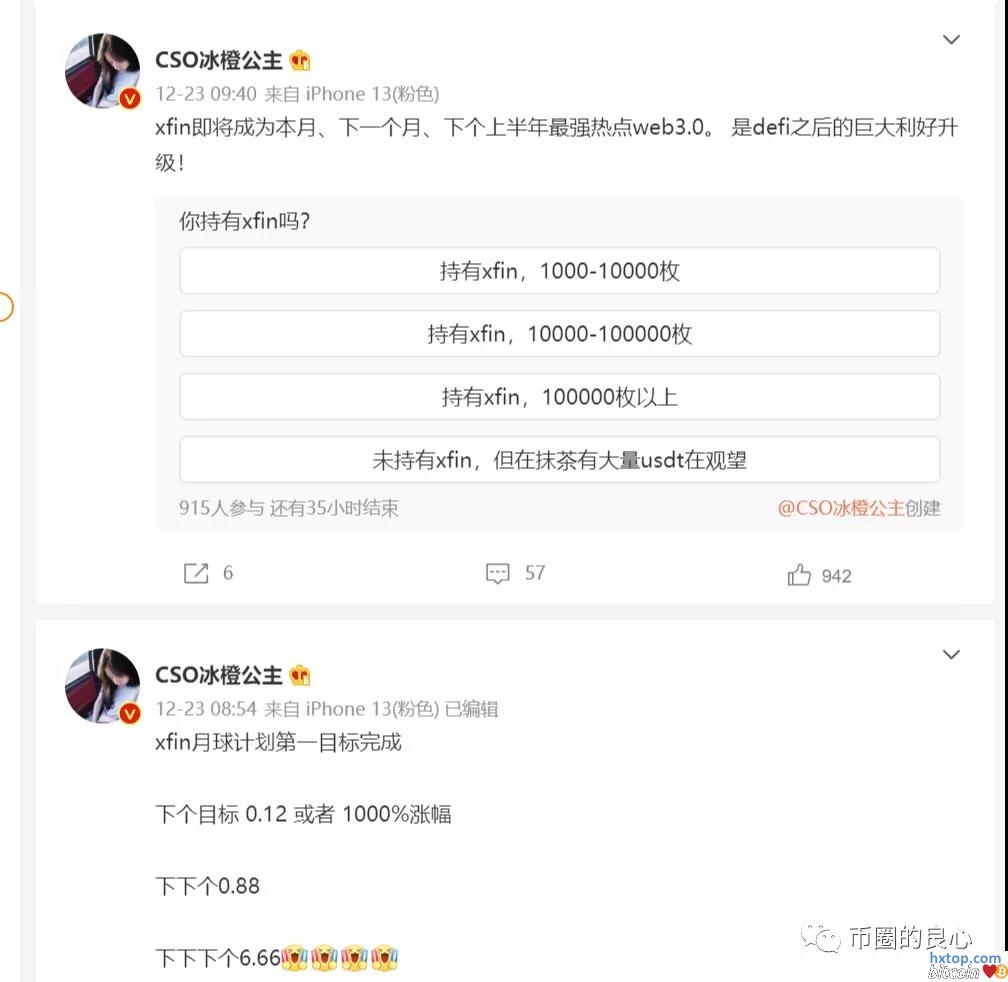Pick 未持有xfin，但在抹茶有大量usdt在观望 option
Image resolution: width=1008 pixels, height=982 pixels.
click(559, 460)
